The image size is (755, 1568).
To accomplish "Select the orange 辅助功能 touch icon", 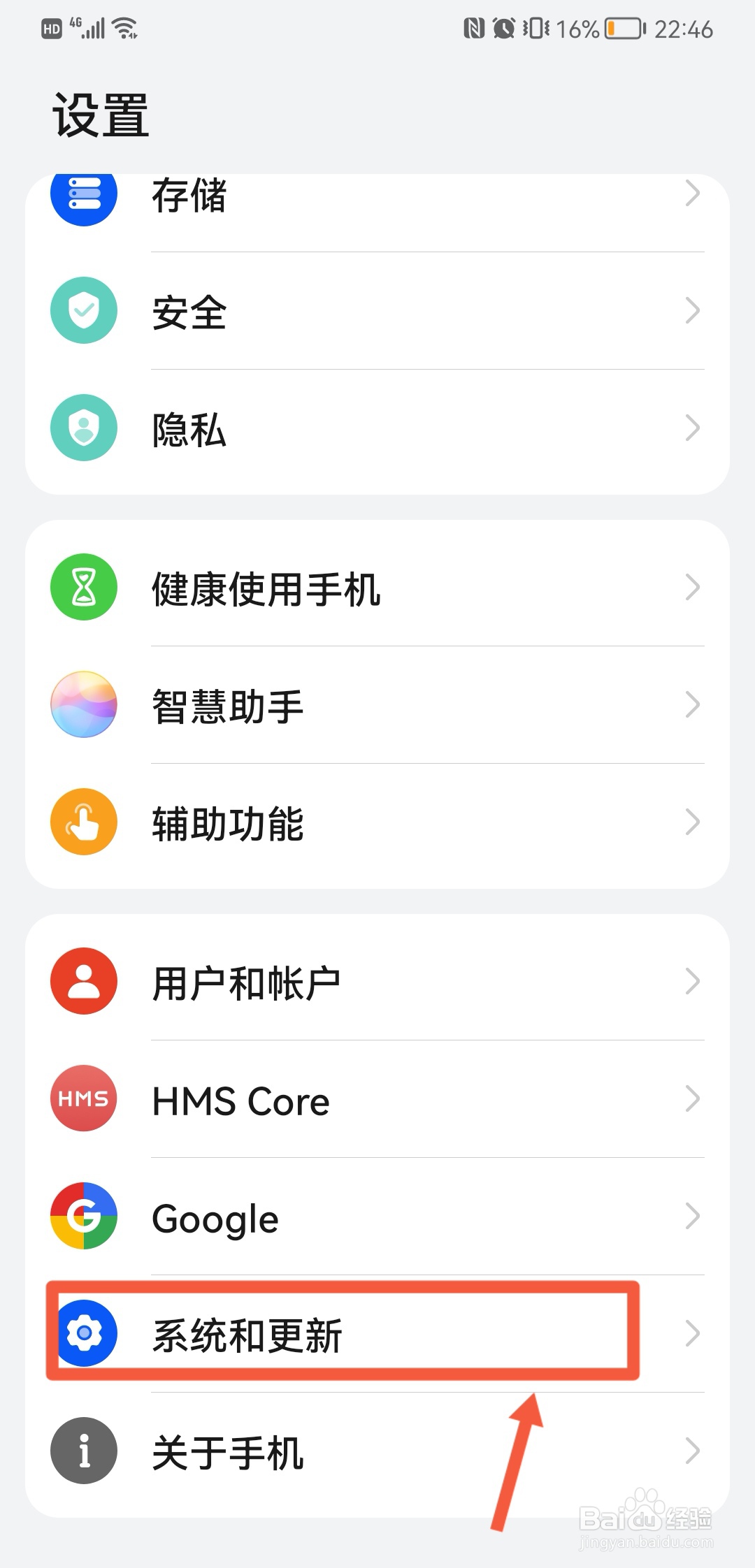I will (x=83, y=822).
